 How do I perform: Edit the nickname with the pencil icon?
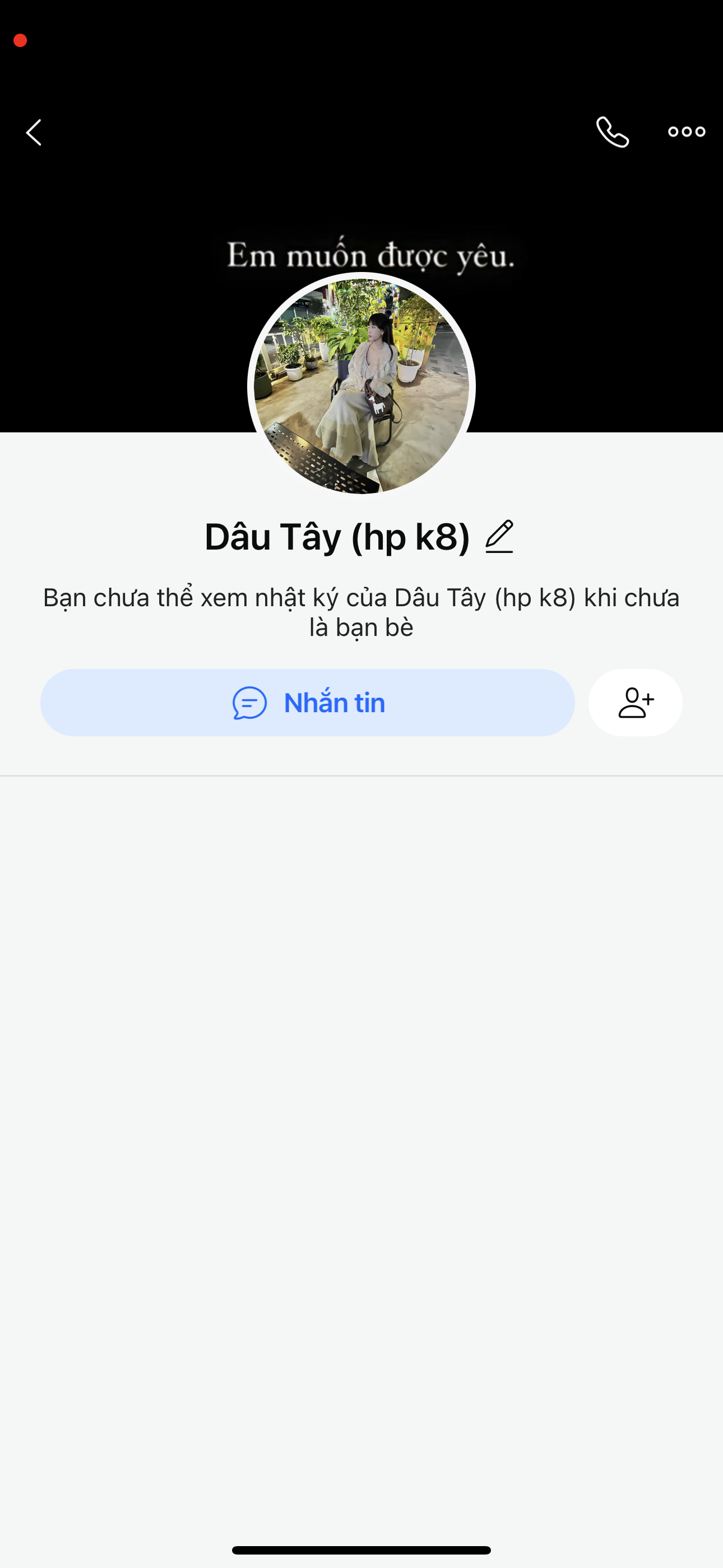coord(499,537)
